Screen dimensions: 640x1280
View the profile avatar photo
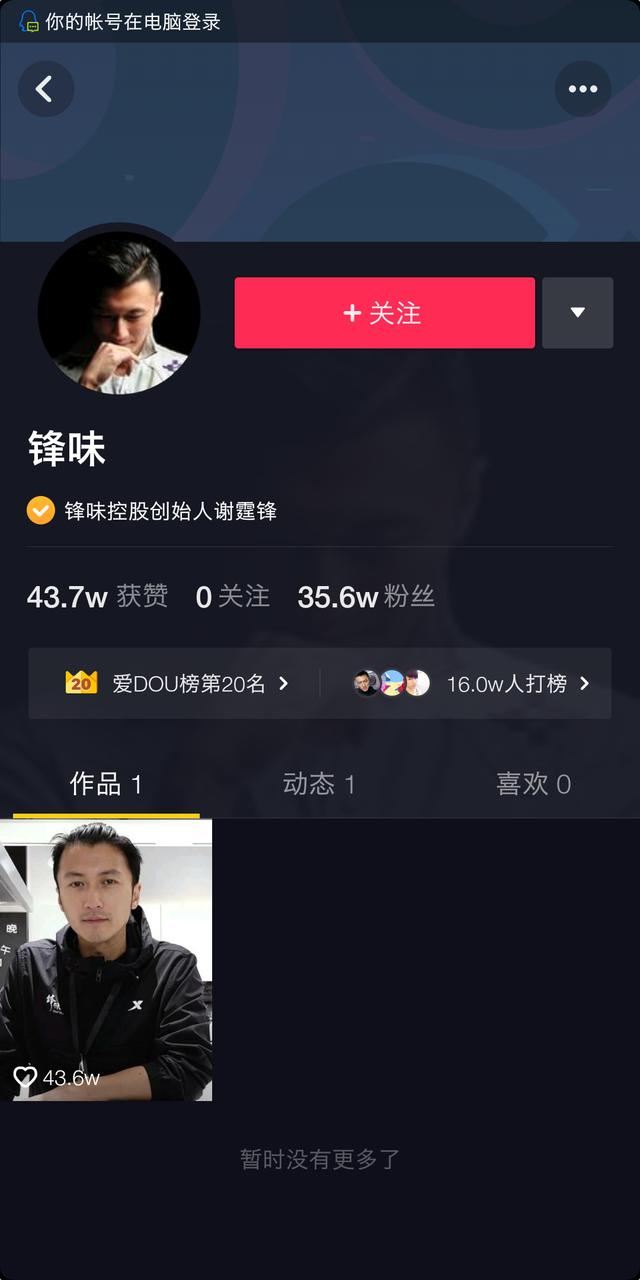(x=119, y=313)
